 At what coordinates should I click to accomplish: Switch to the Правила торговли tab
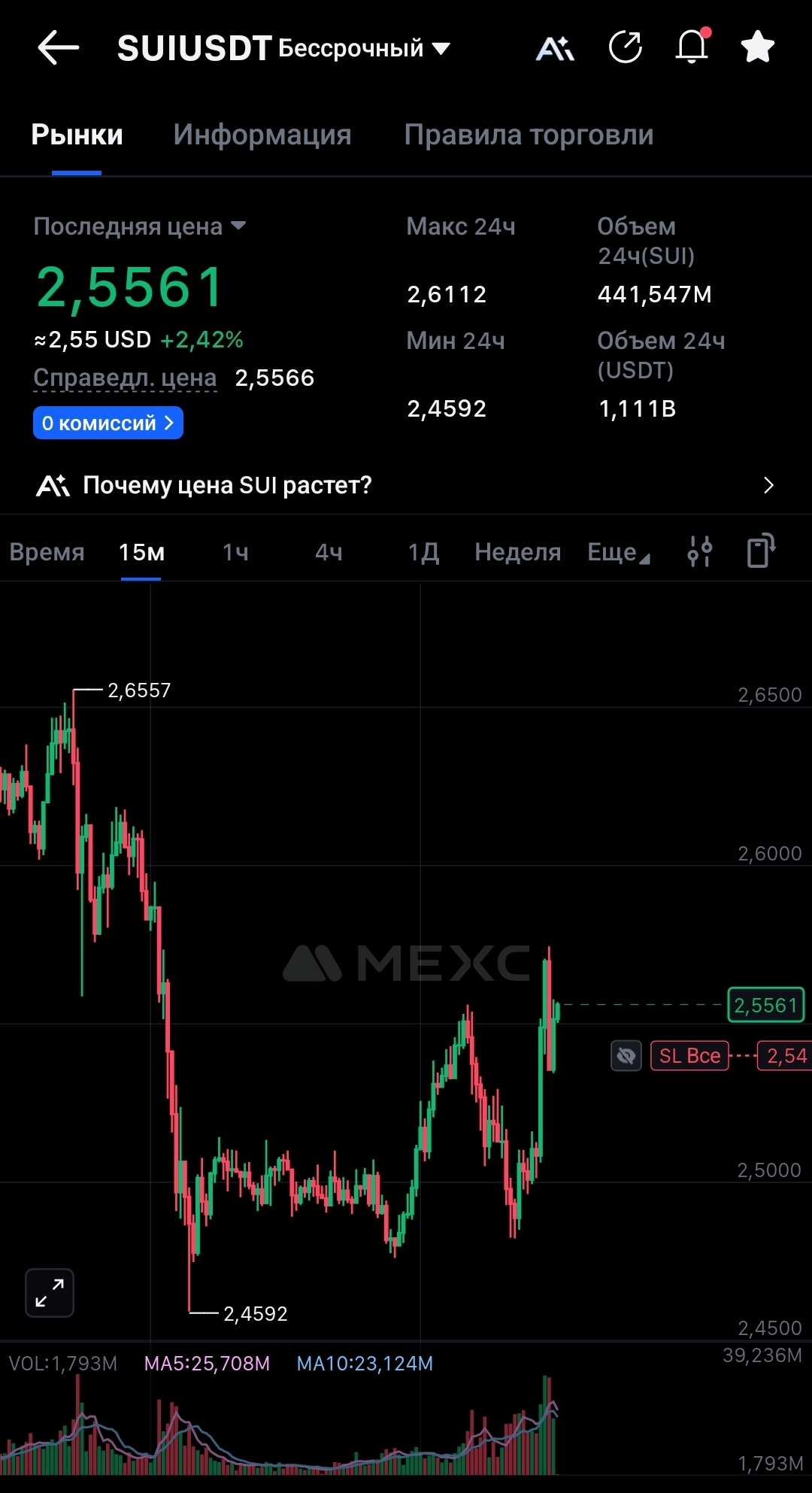click(529, 135)
